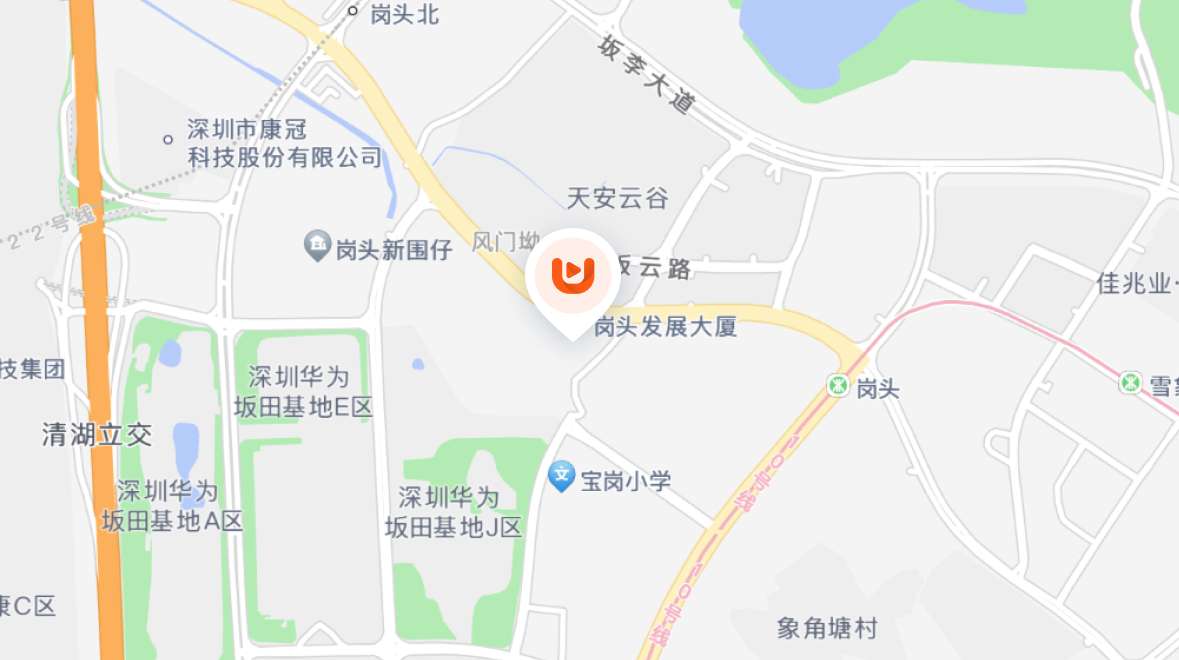Select the 宝岗小学 school marker
The image size is (1179, 660).
pyautogui.click(x=563, y=476)
